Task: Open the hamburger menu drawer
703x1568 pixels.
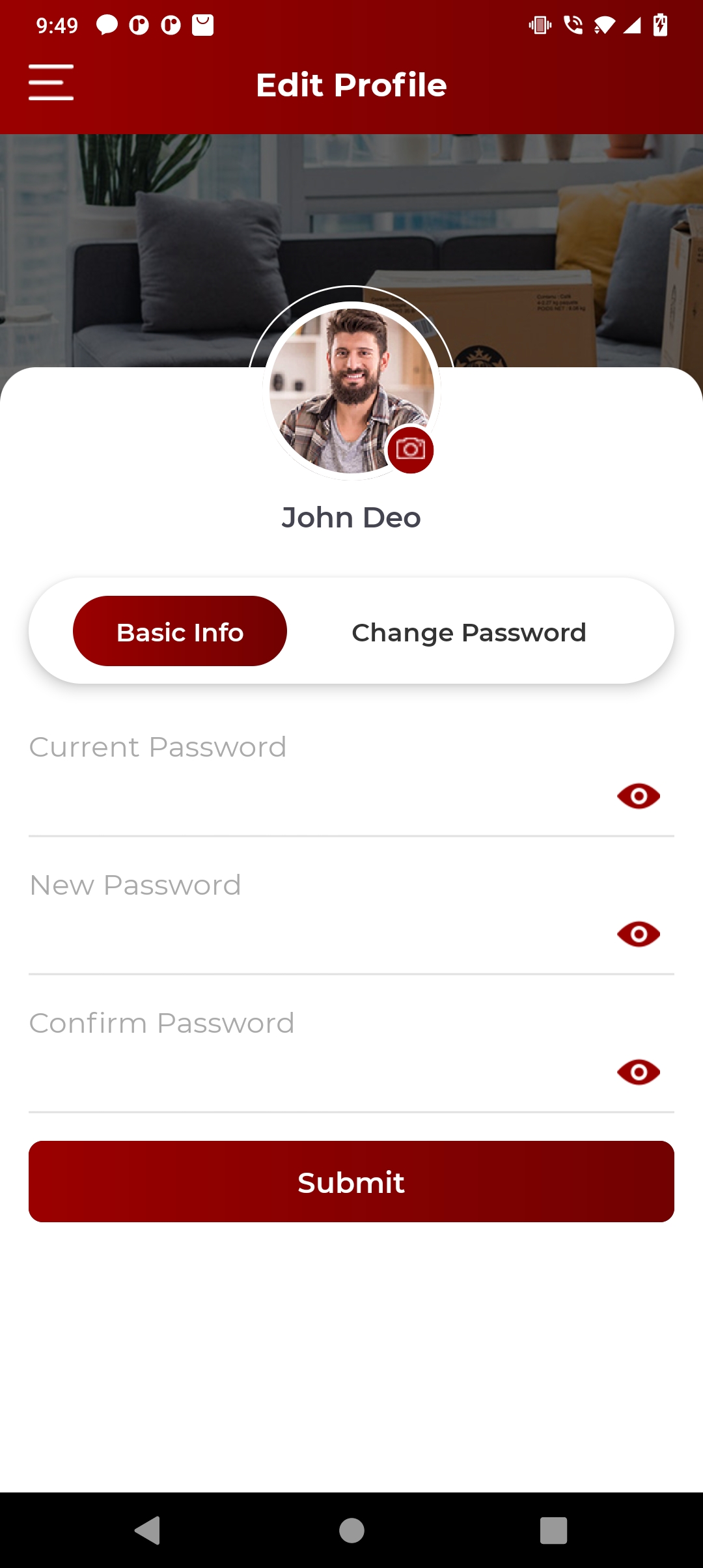Action: [x=51, y=83]
